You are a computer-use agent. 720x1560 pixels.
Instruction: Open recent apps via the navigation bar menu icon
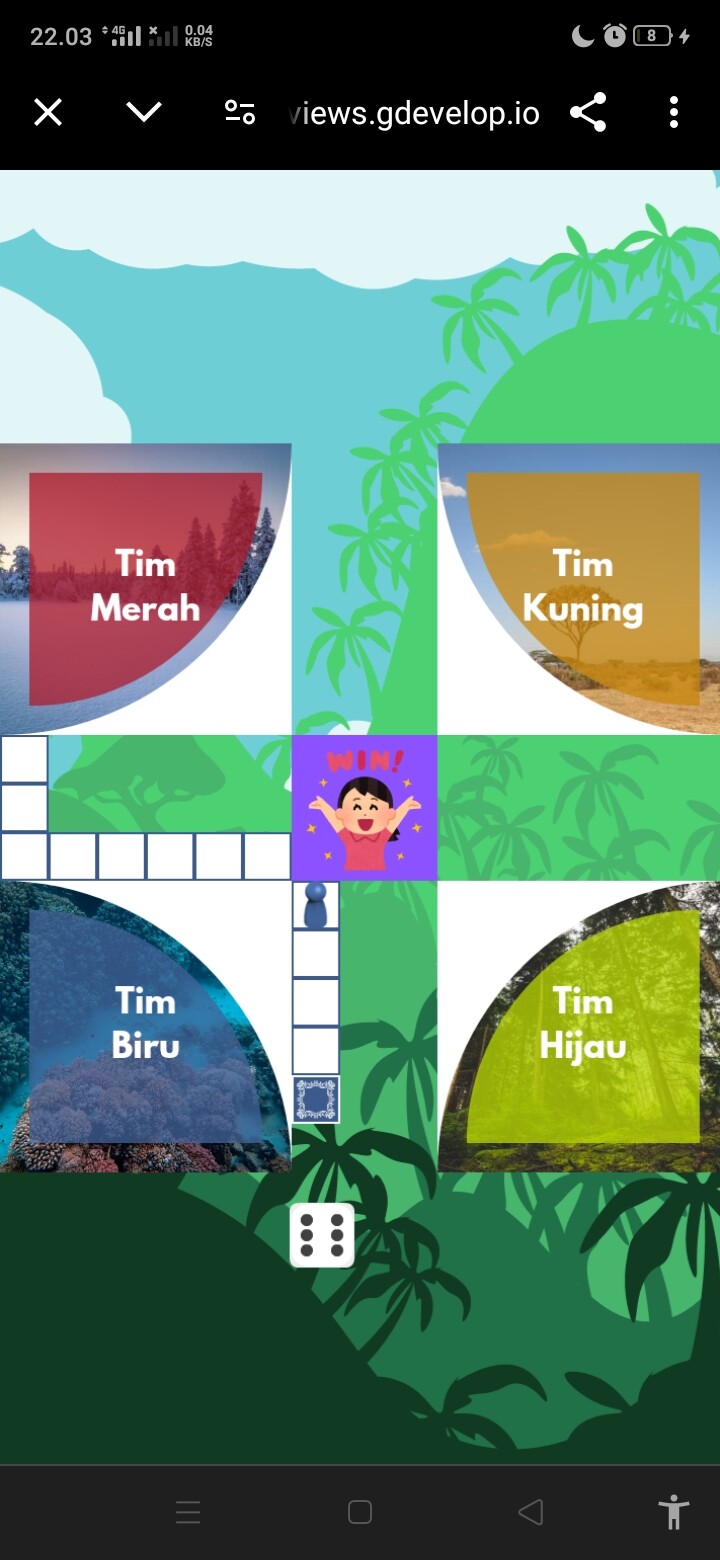tap(188, 1512)
